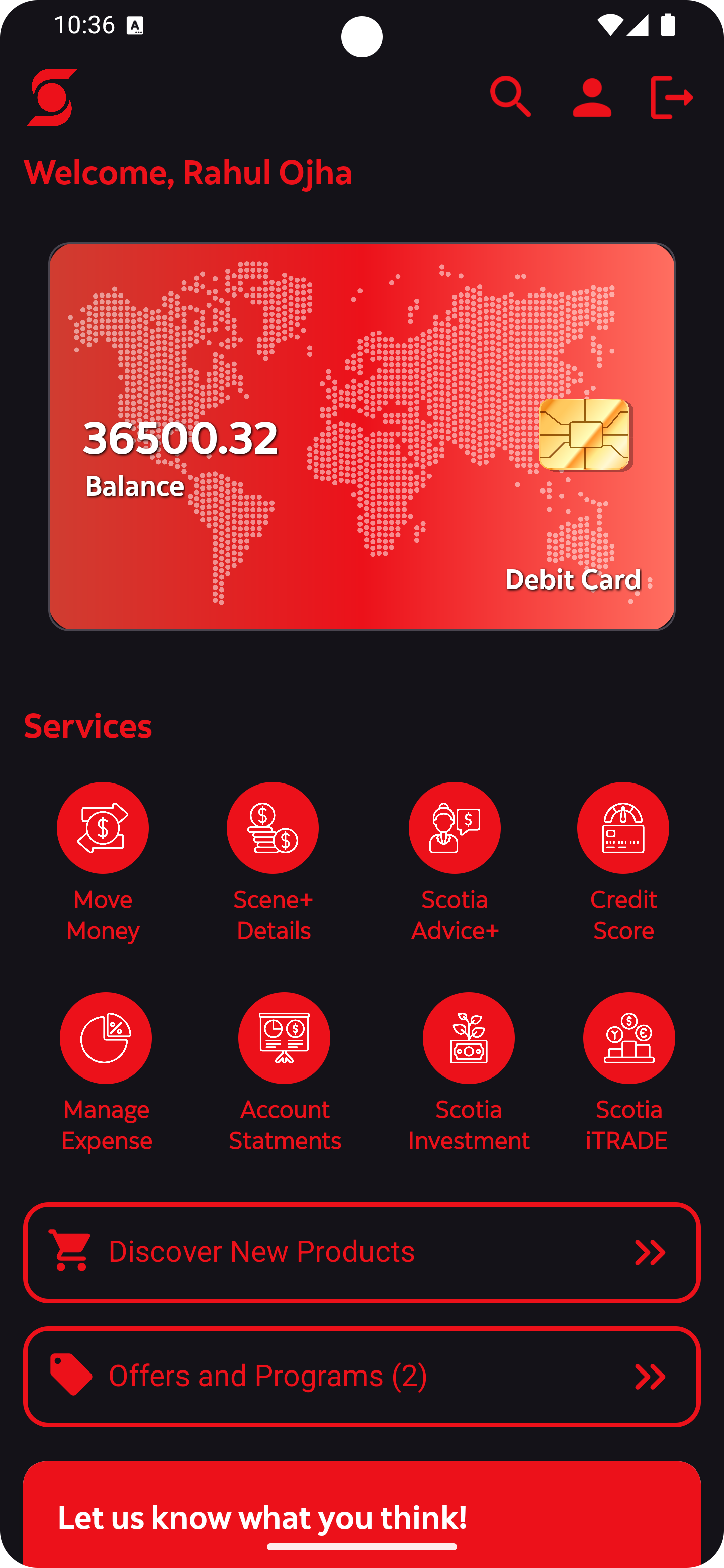Open the search icon
This screenshot has height=1568, width=724.
510,97
